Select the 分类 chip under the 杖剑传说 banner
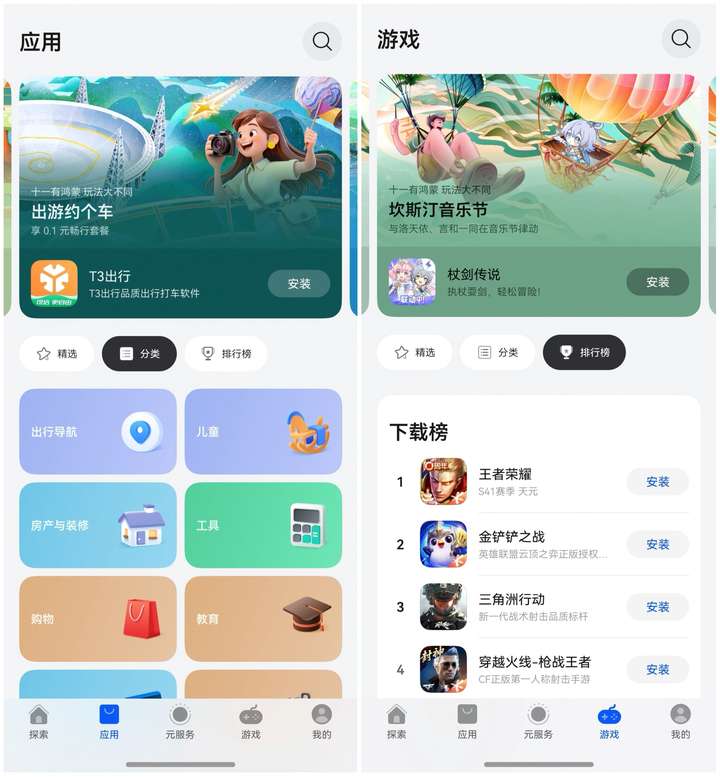This screenshot has width=720, height=777. tap(497, 352)
